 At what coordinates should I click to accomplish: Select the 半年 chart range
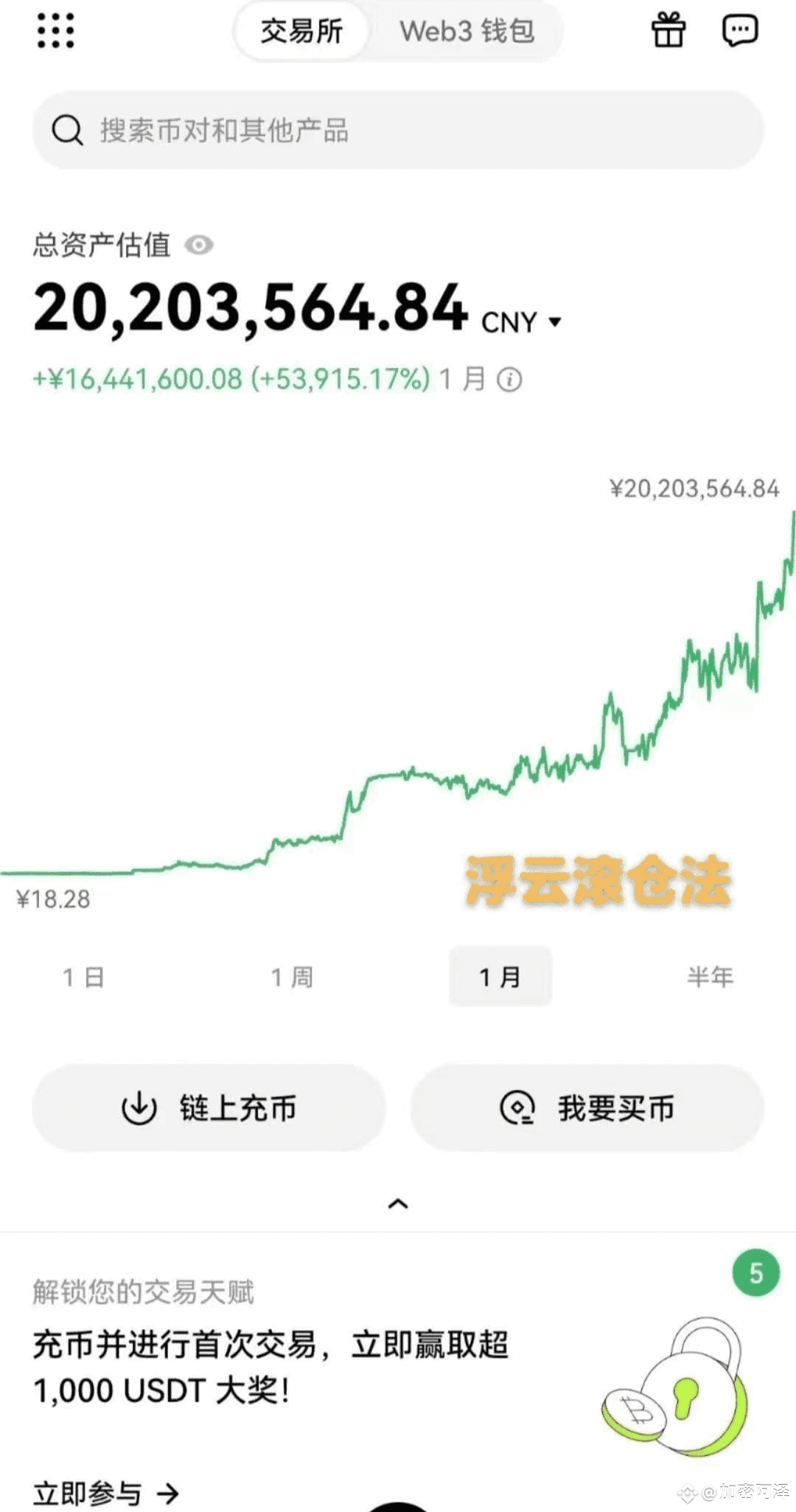tap(710, 977)
